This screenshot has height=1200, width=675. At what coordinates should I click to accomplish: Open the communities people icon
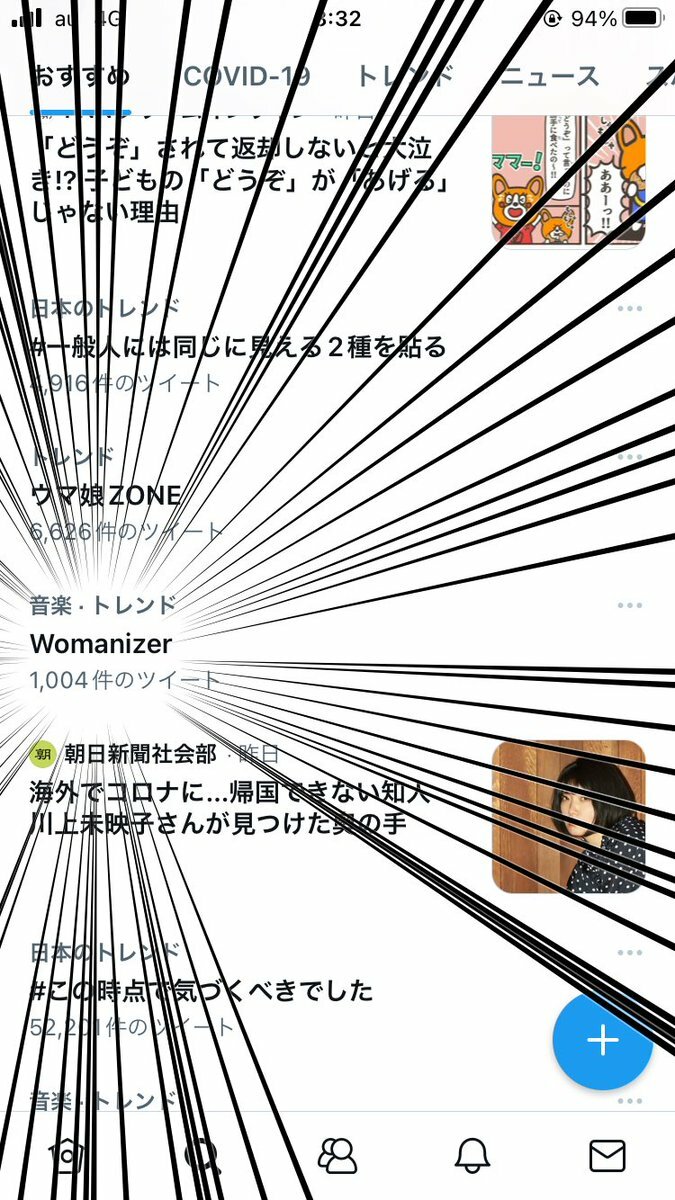(x=337, y=1156)
